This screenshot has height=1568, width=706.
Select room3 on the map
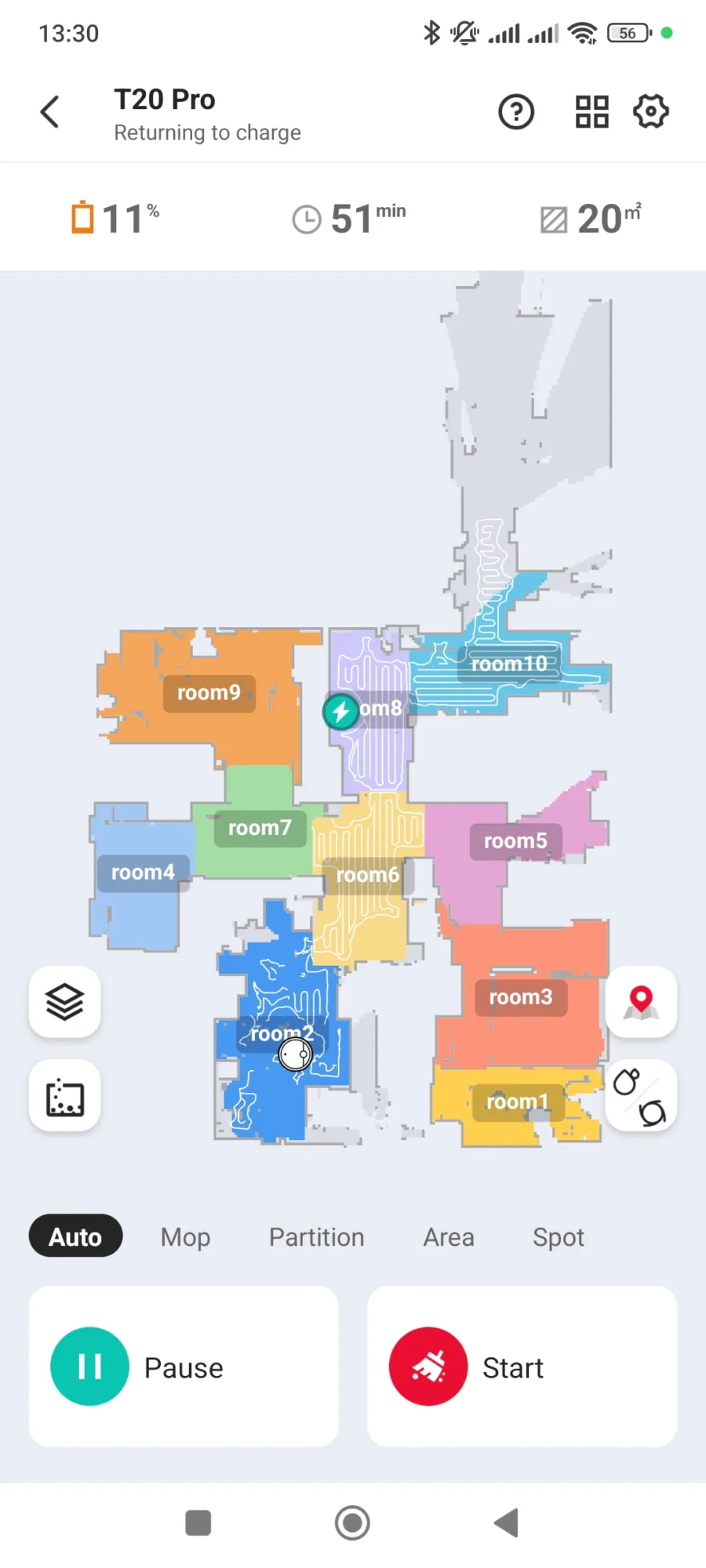[x=521, y=997]
